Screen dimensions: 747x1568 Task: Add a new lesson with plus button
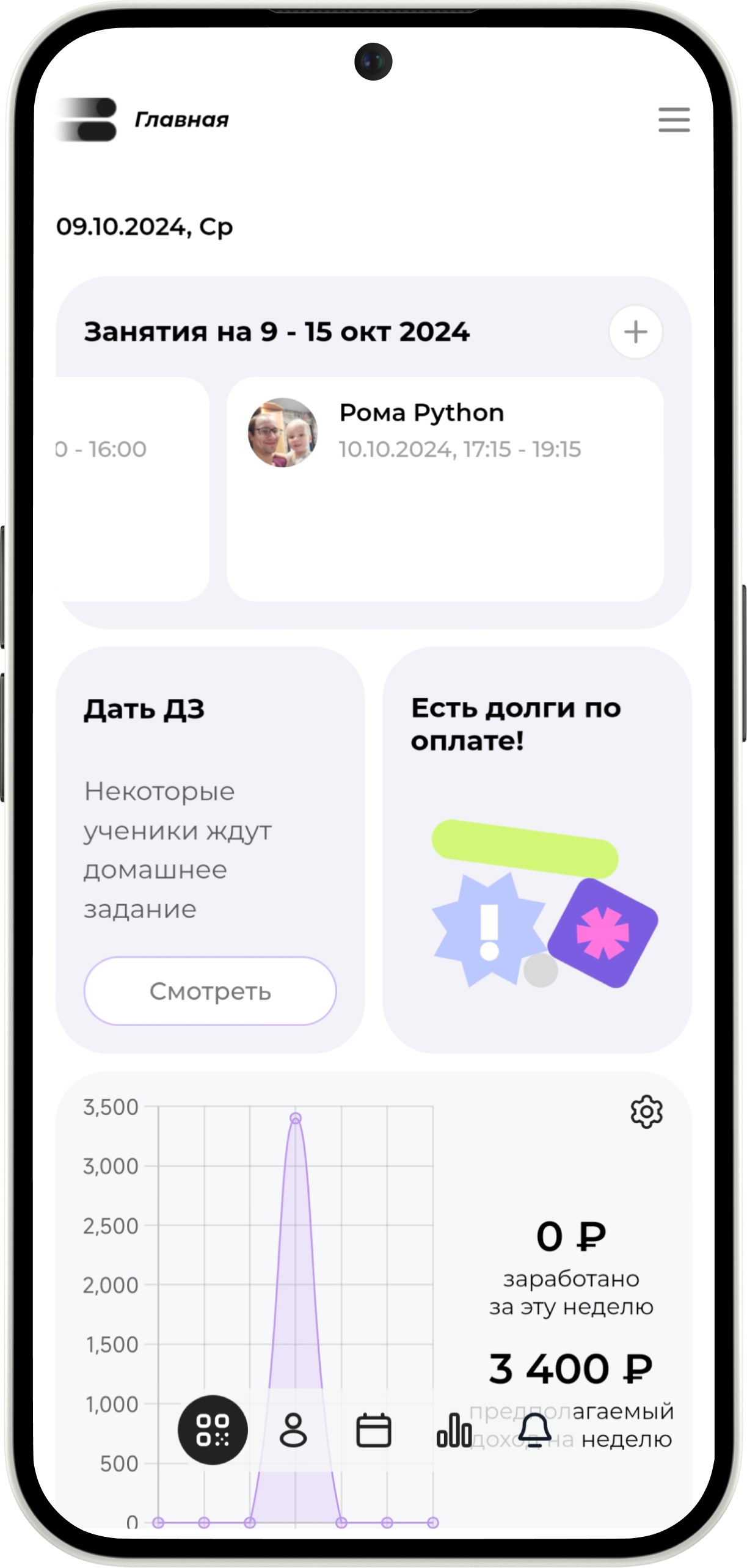click(635, 332)
